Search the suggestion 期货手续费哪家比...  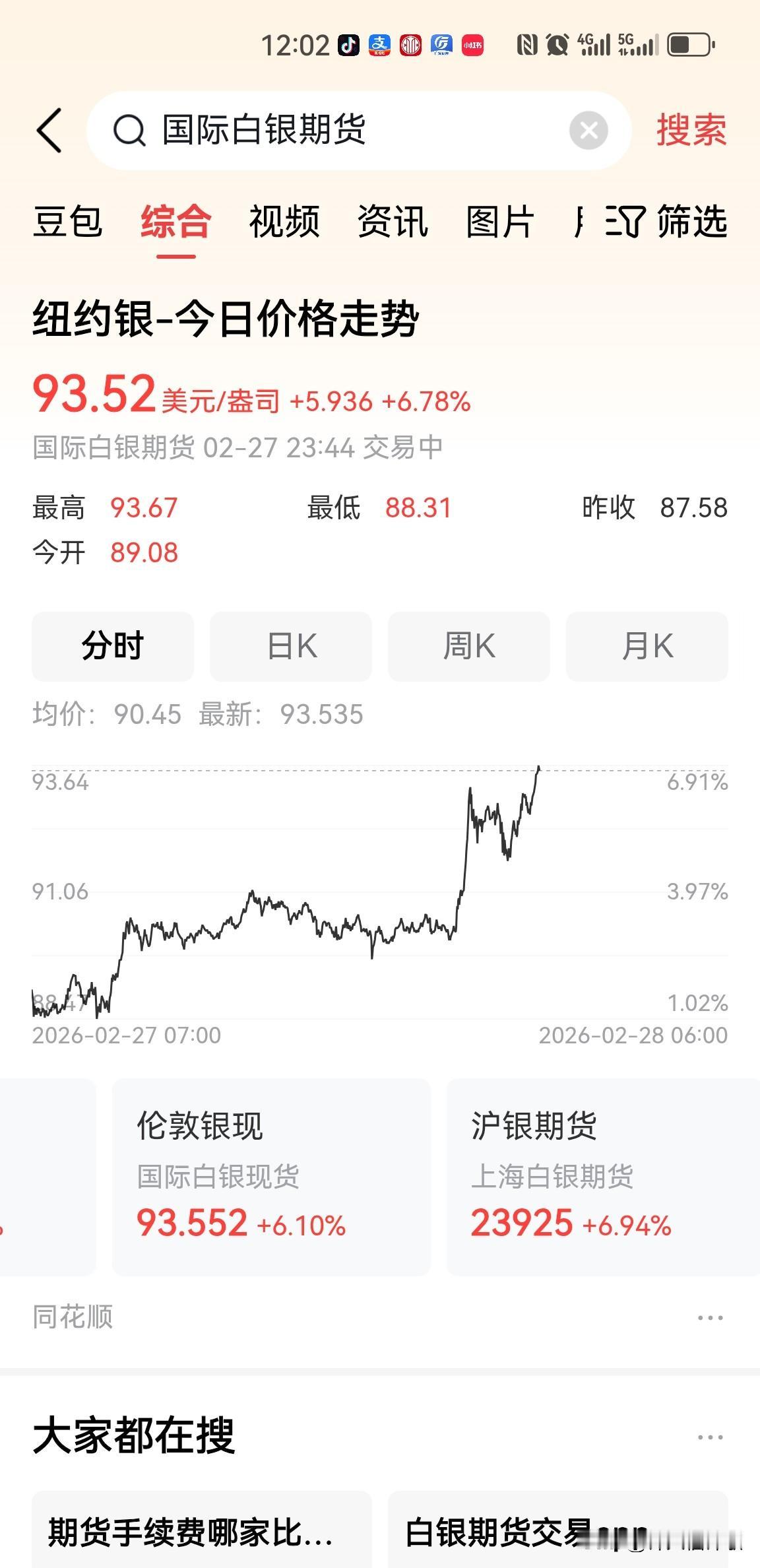pyautogui.click(x=202, y=1531)
